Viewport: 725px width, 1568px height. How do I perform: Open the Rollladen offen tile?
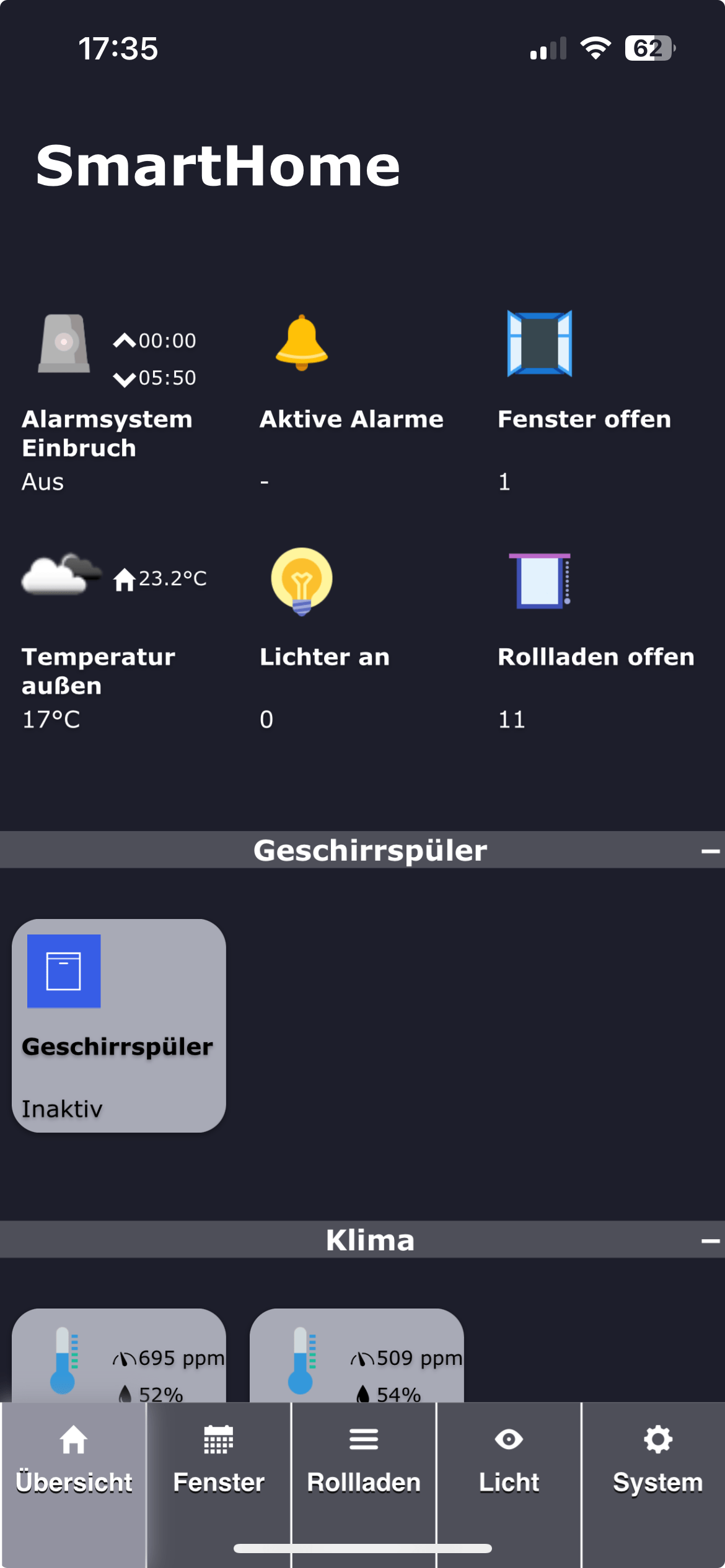(595, 641)
